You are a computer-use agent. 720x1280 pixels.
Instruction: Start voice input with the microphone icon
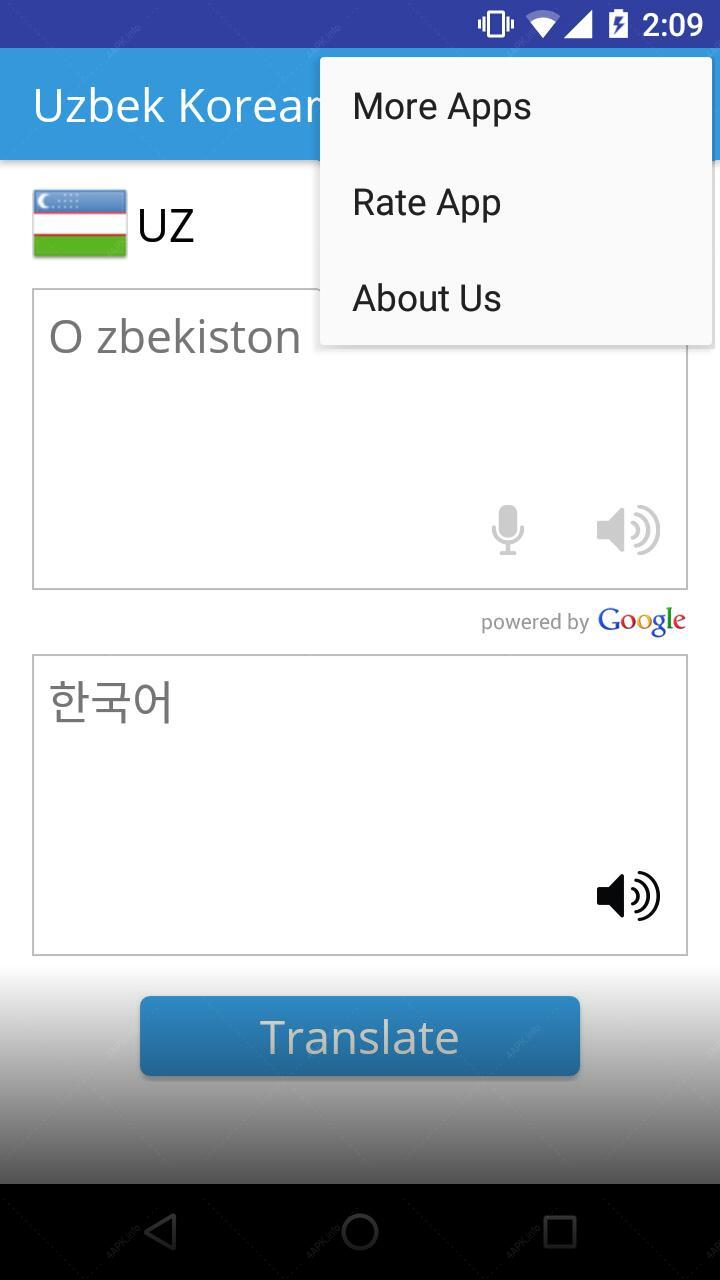[x=508, y=530]
